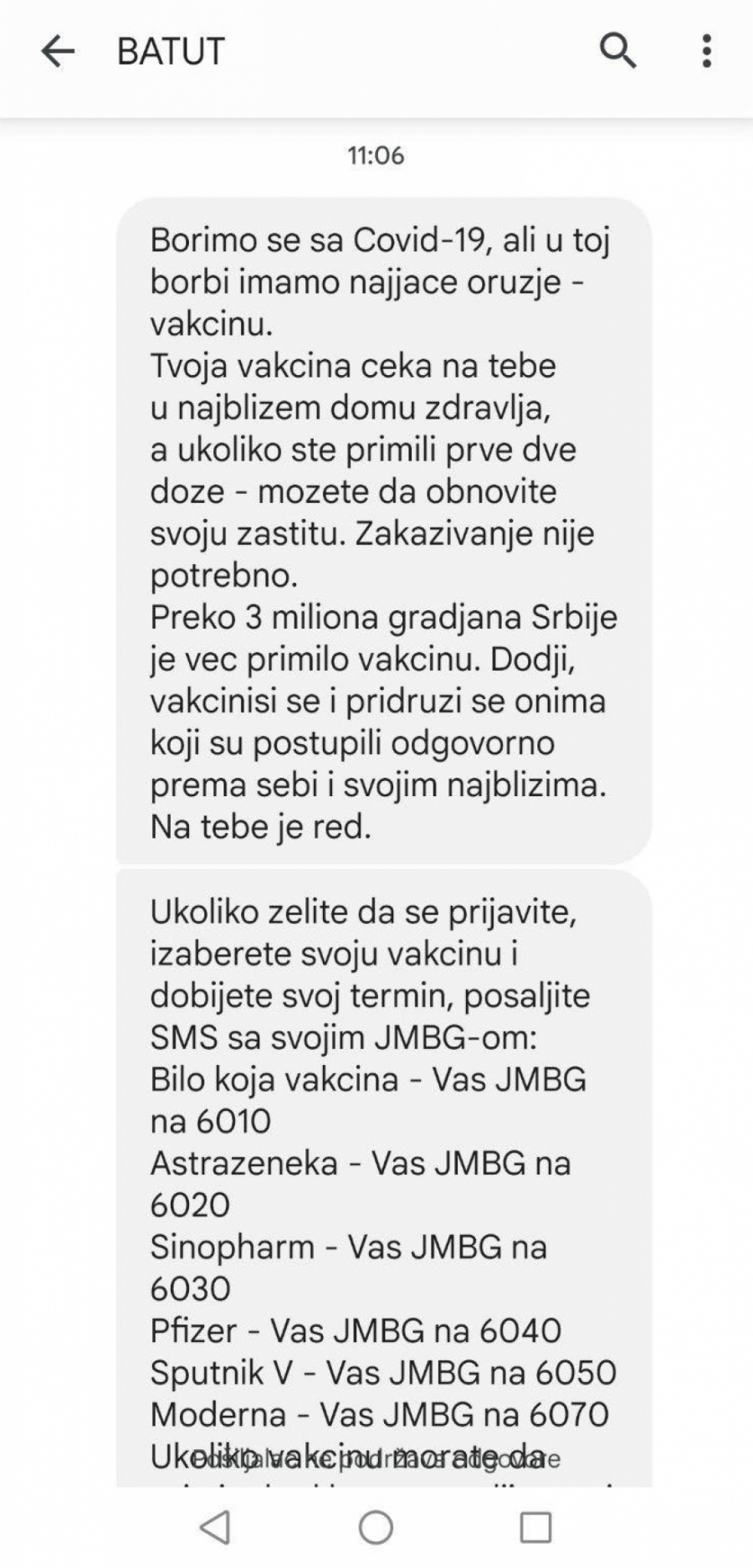Viewport: 753px width, 1568px height.
Task: Open recent apps
Action: coord(535,1526)
